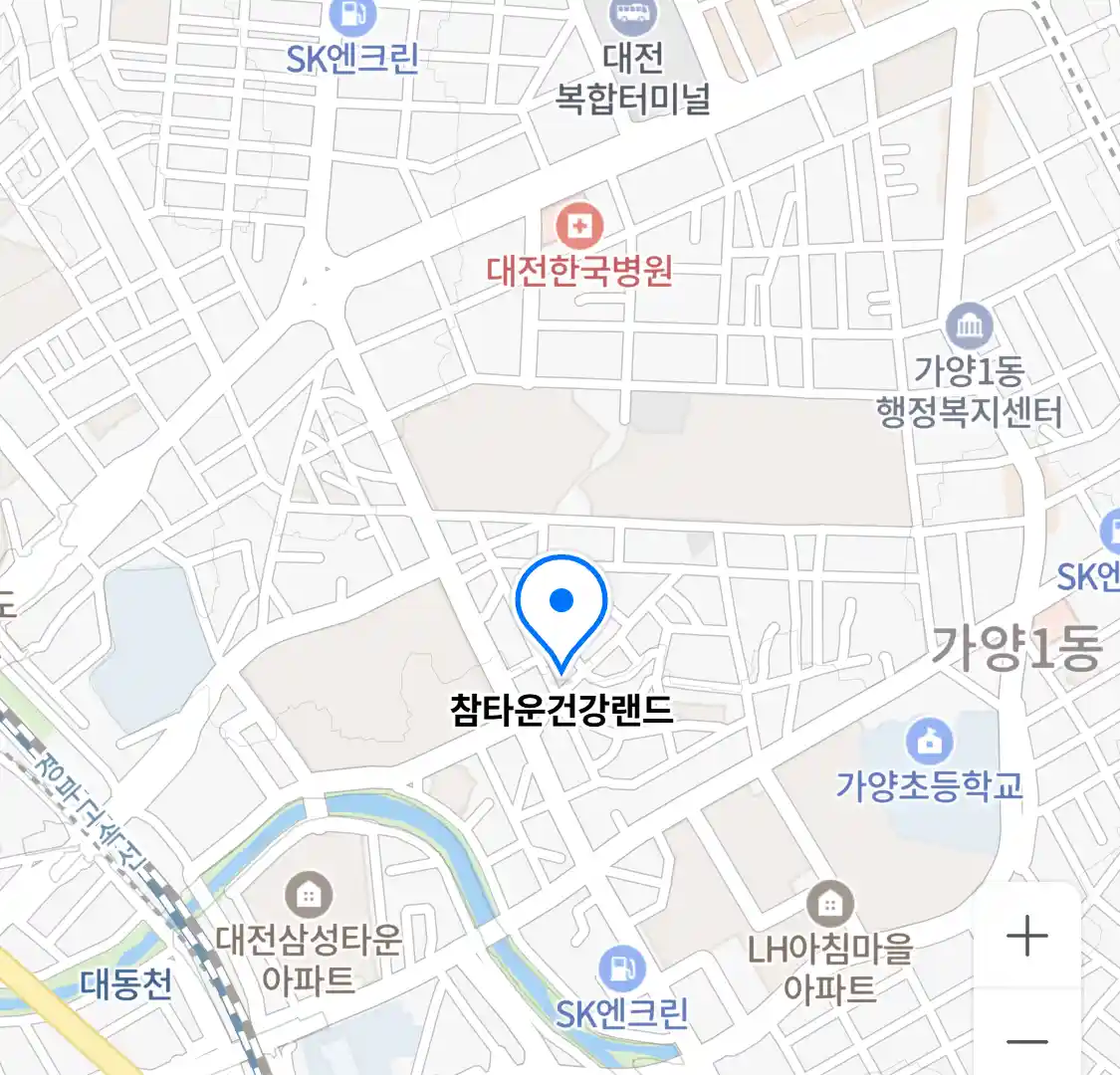Select the 대전복합터미널 bus terminal marker
This screenshot has height=1075, width=1120.
tap(634, 16)
